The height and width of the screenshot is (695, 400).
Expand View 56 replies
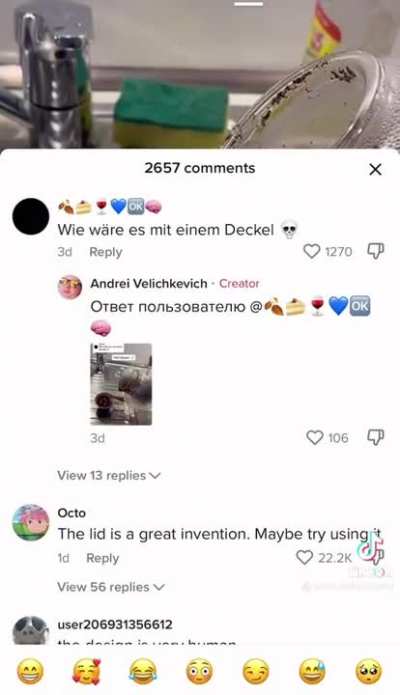pos(111,587)
